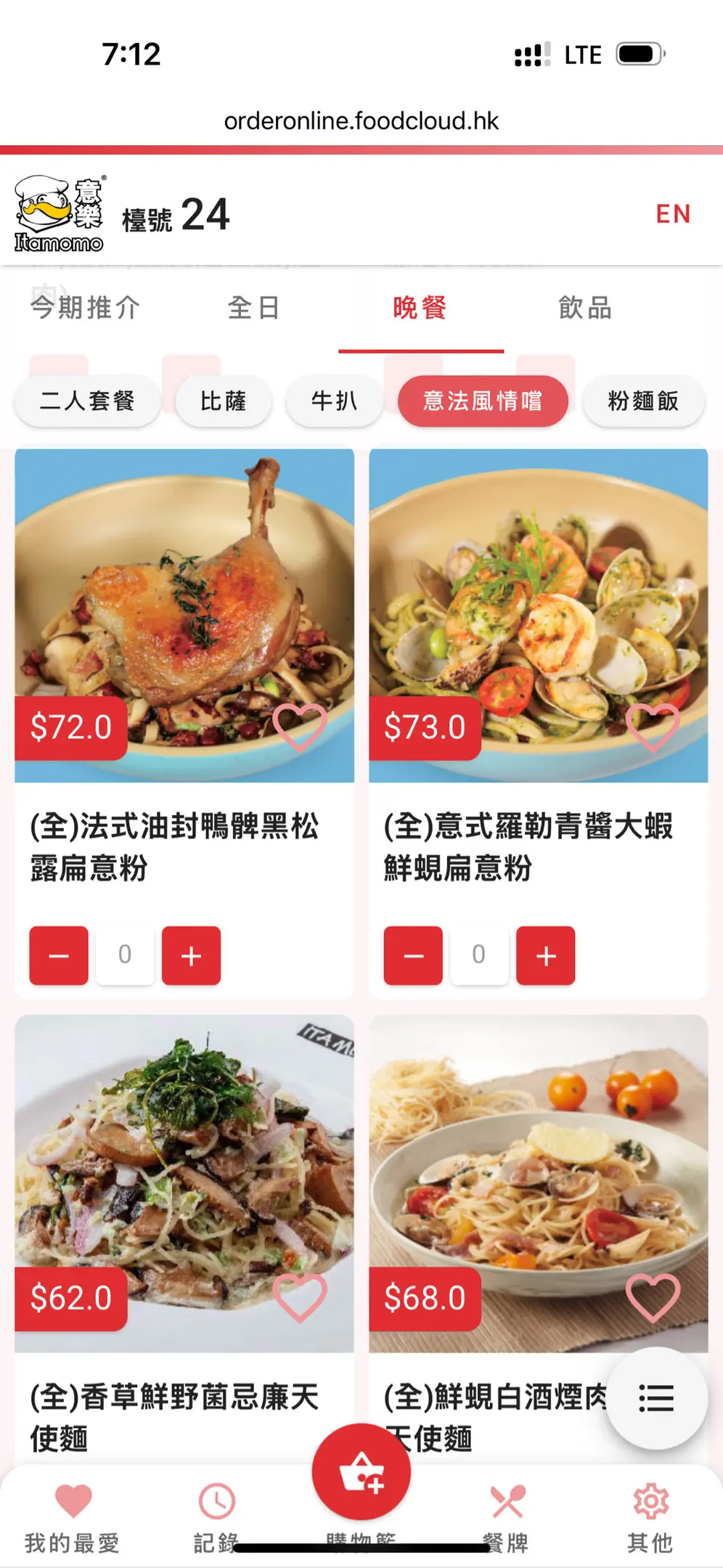Select the 二人套餐 chip
This screenshot has height=1568, width=723.
click(87, 401)
